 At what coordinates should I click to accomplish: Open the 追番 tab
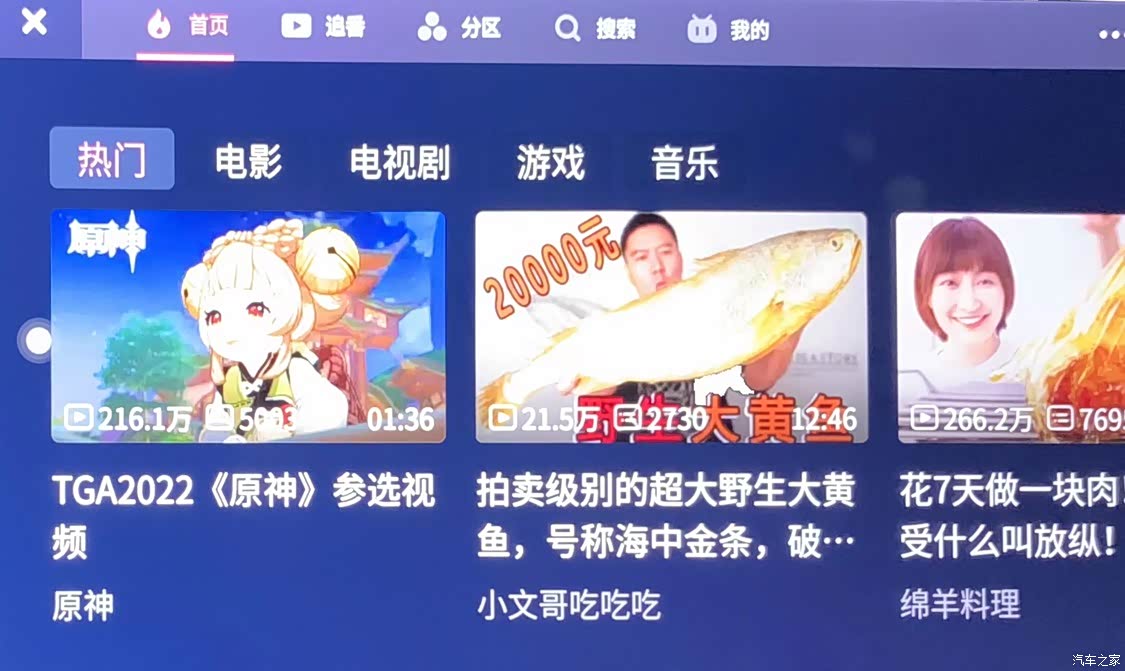pyautogui.click(x=323, y=27)
